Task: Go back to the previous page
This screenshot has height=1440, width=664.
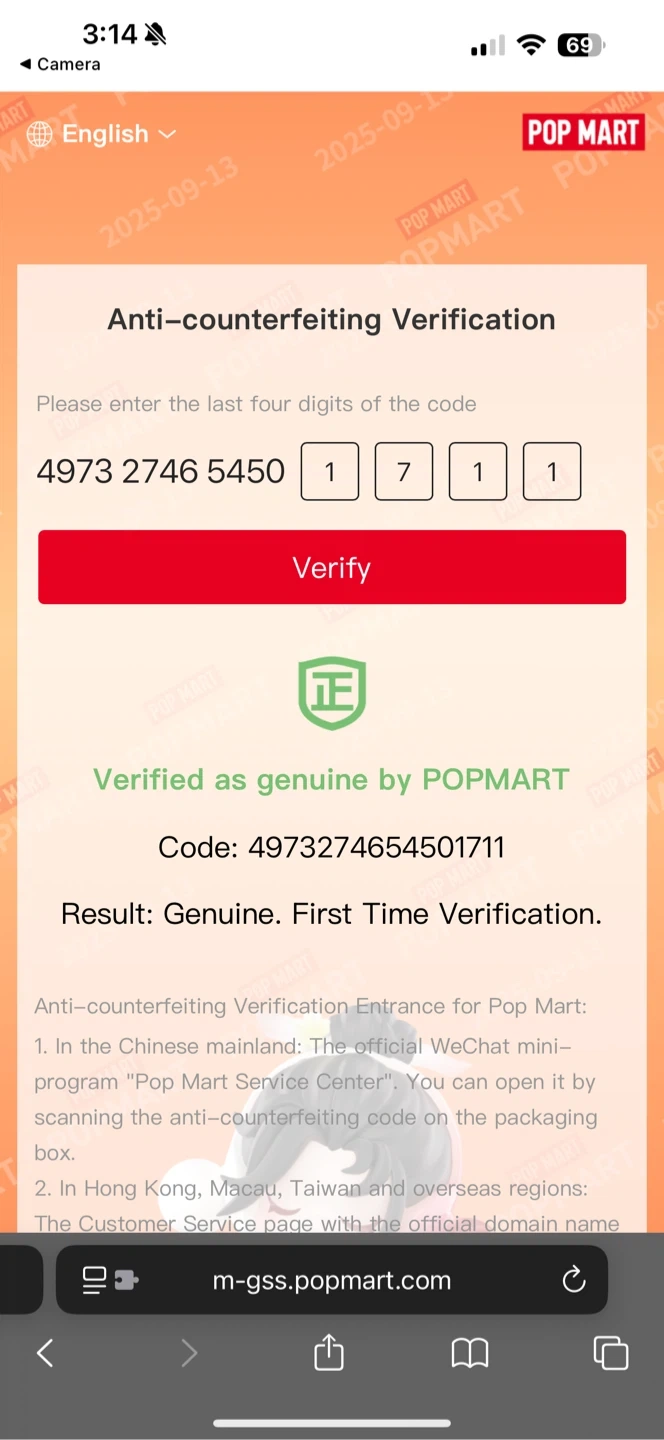Action: (44, 1353)
